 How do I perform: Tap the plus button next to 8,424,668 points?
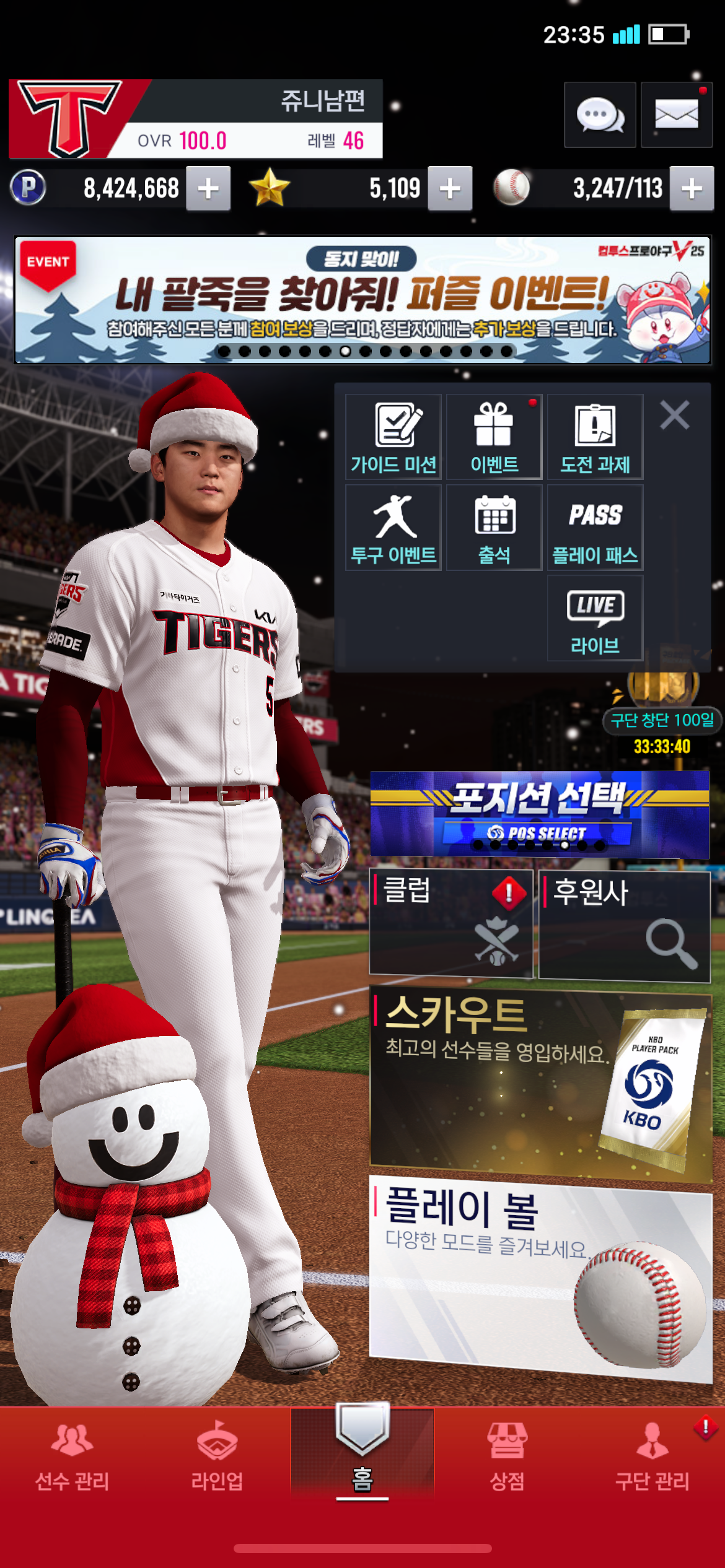[x=208, y=188]
